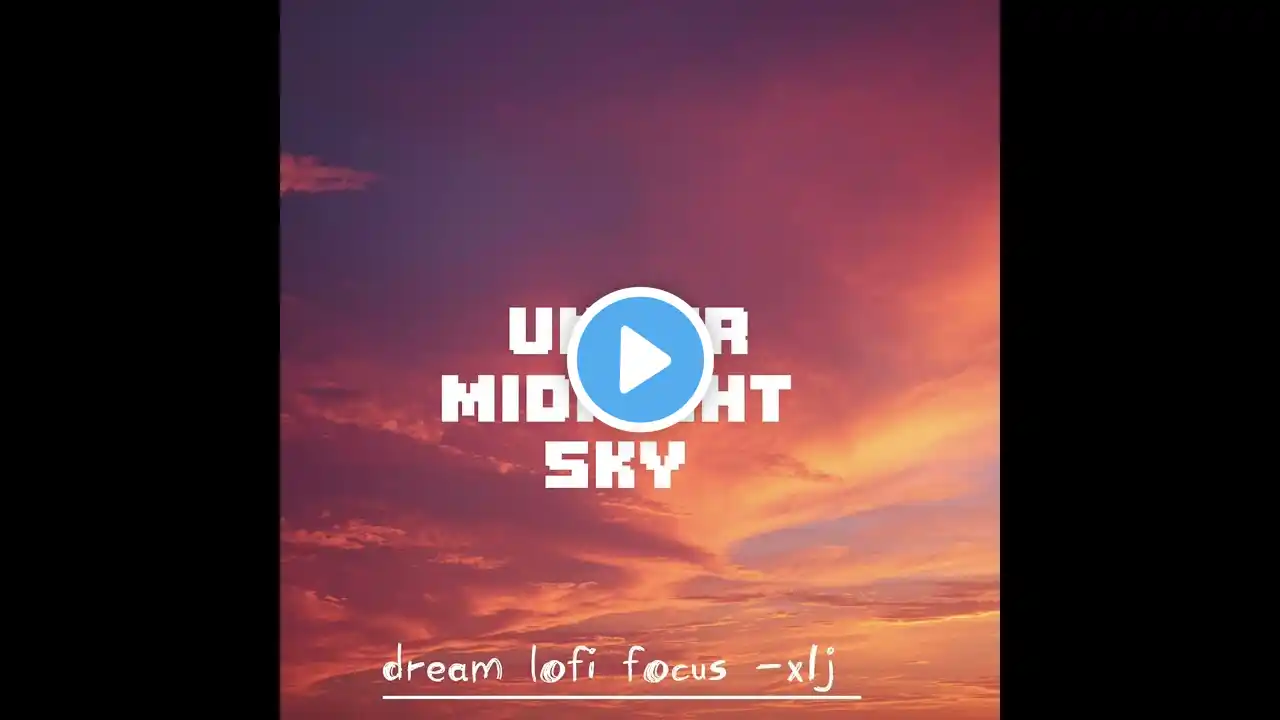
Task: Play the Under Midnight Sky video
Action: [640, 360]
